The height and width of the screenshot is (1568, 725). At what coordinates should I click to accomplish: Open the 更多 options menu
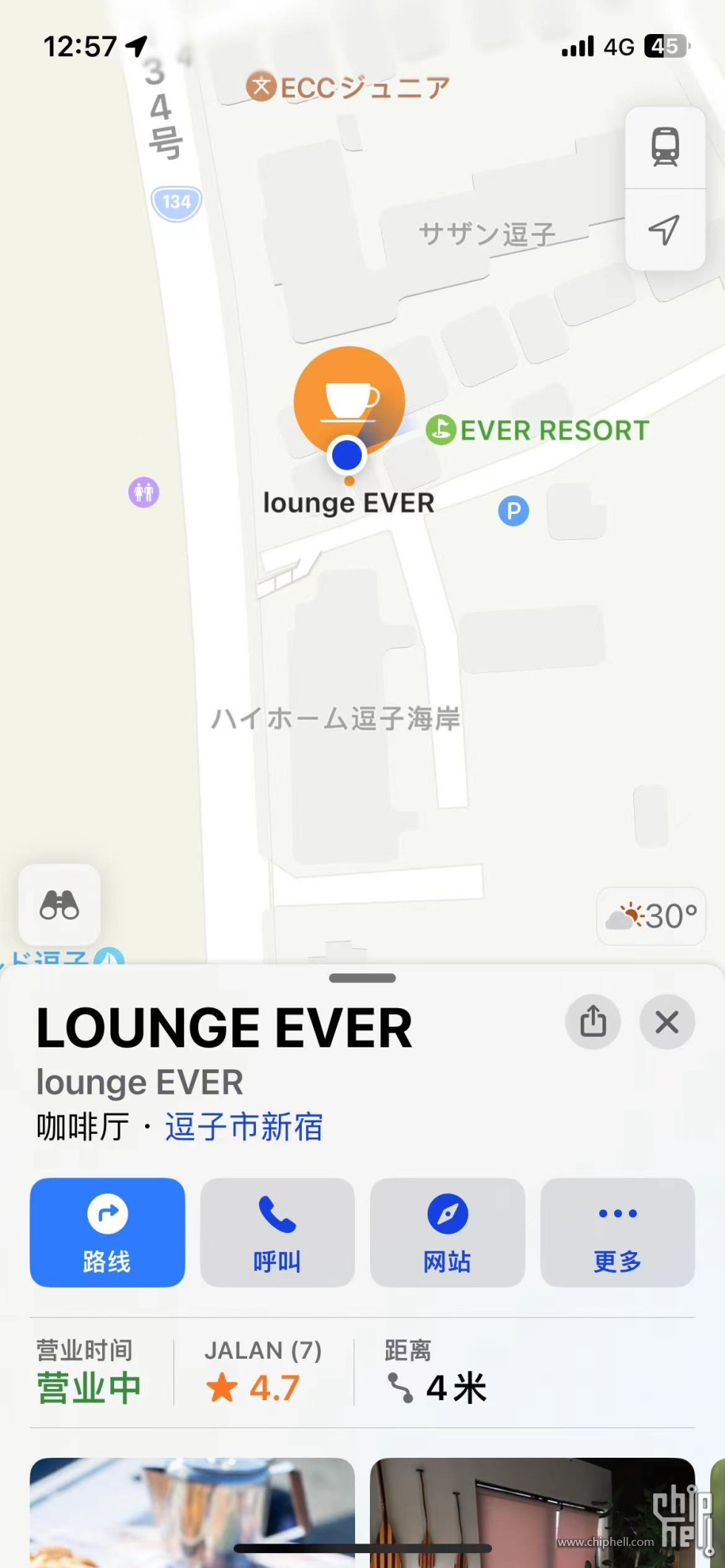(617, 1232)
